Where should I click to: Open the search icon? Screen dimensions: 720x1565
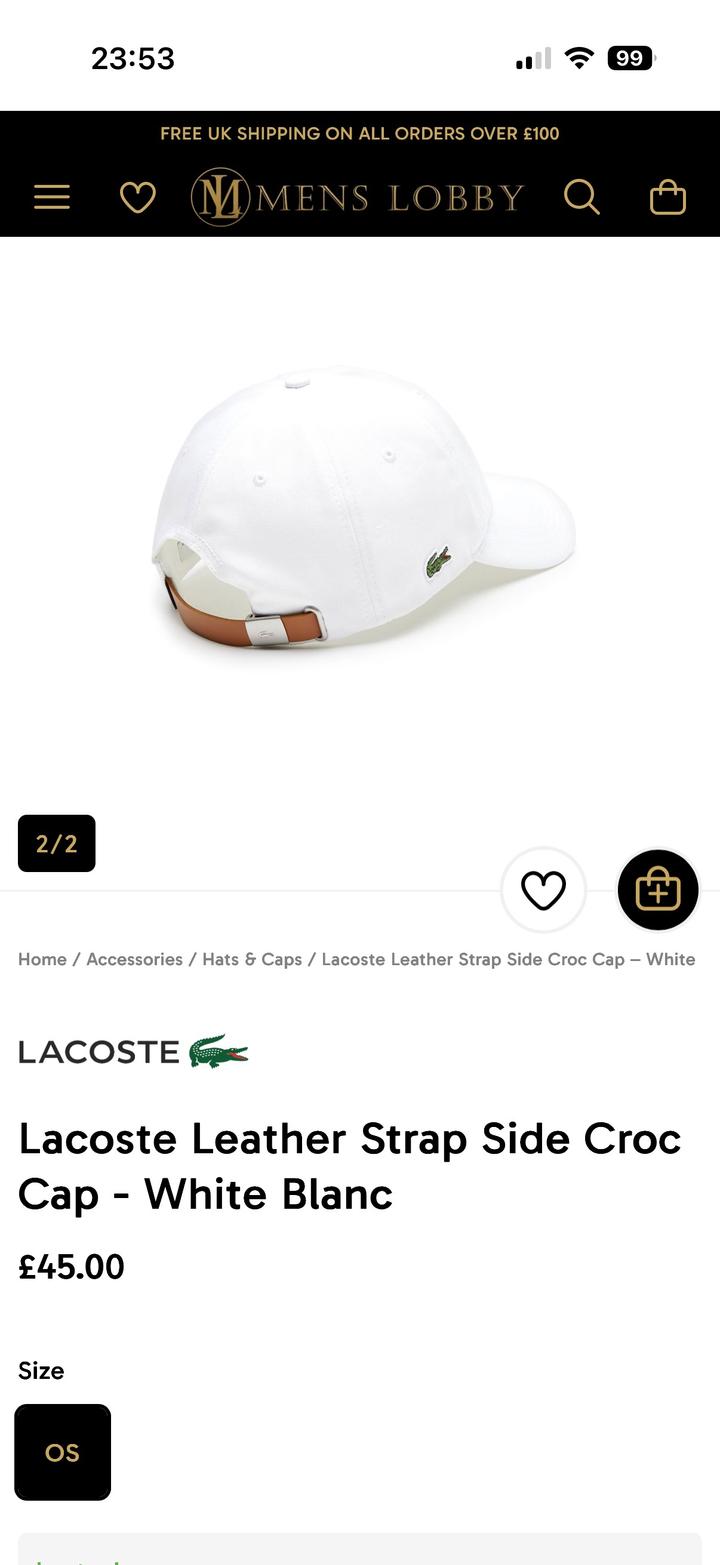(581, 197)
